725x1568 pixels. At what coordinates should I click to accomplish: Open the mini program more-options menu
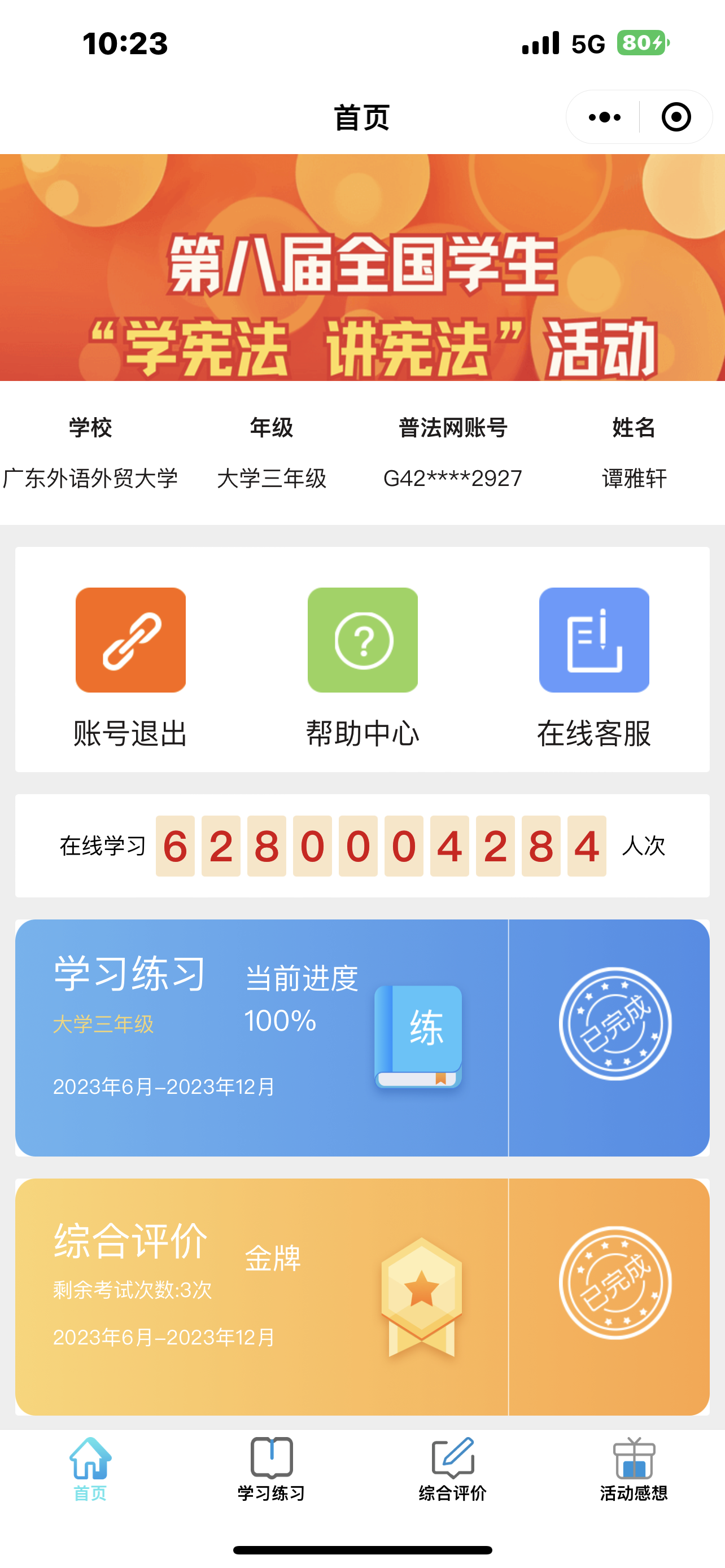[604, 117]
